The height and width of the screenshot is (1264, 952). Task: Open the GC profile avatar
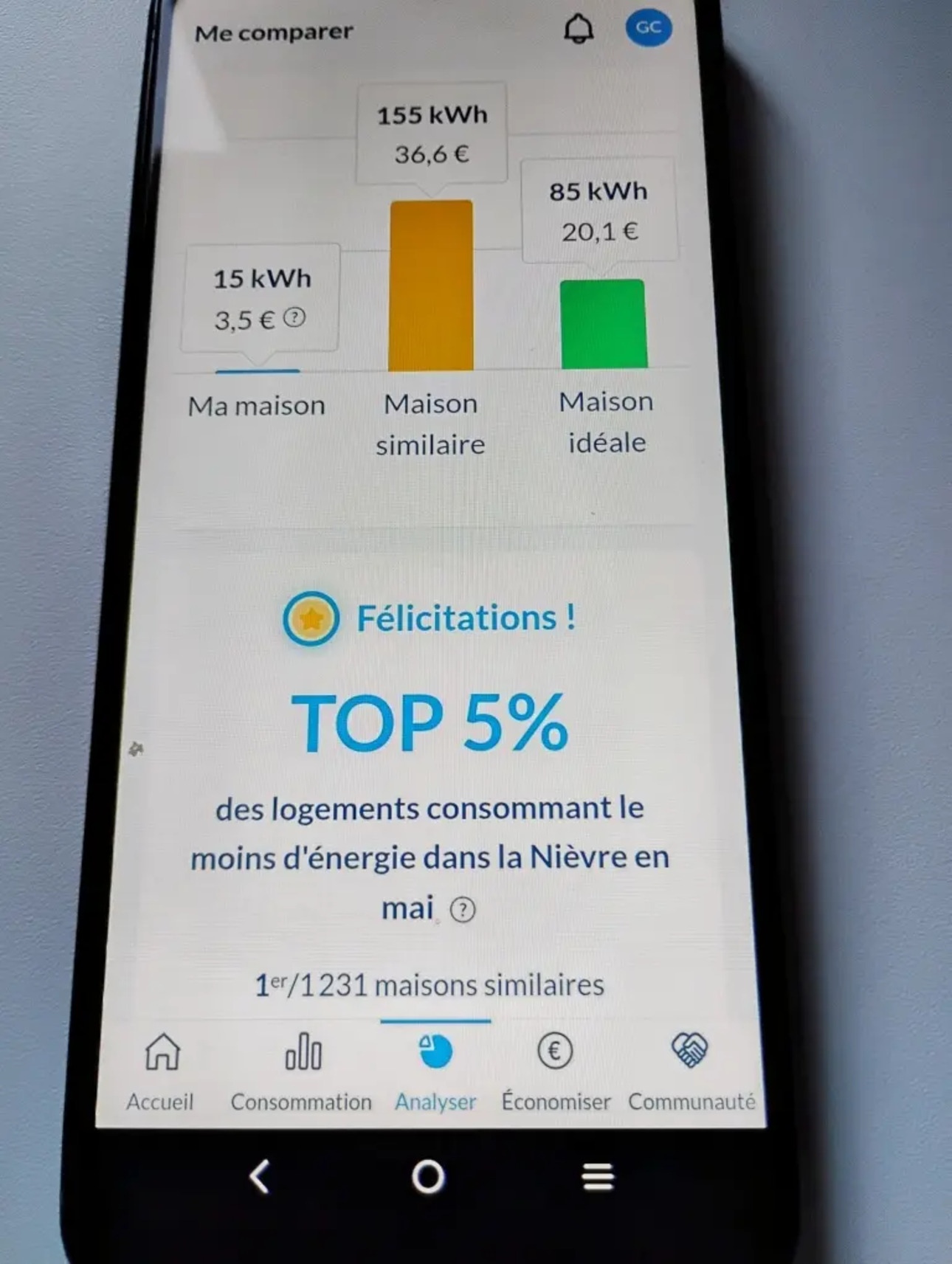click(648, 28)
